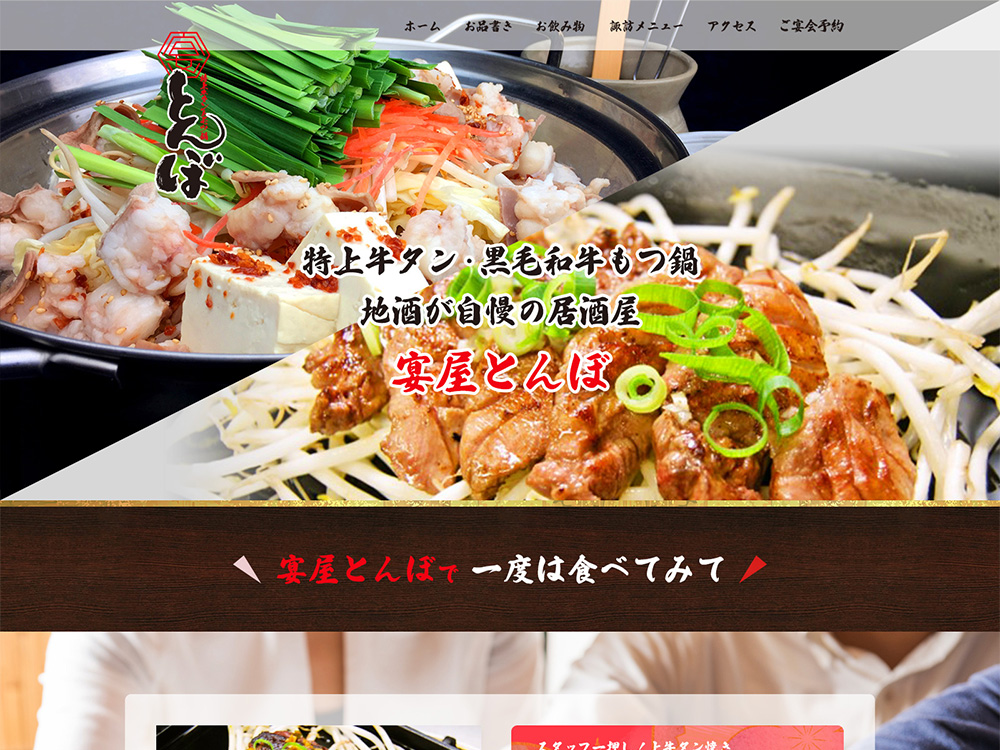
Task: Open the お飲み物 drinks page
Action: (560, 26)
